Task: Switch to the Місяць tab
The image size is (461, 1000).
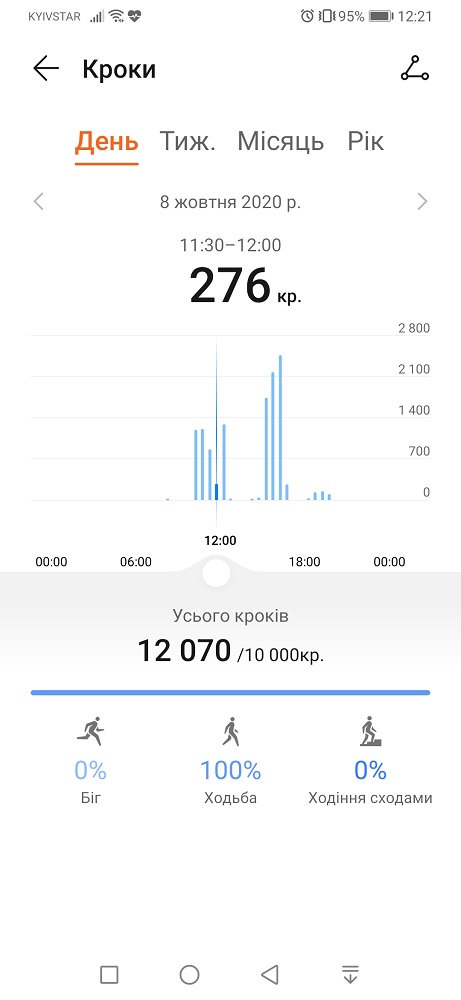Action: pos(281,142)
